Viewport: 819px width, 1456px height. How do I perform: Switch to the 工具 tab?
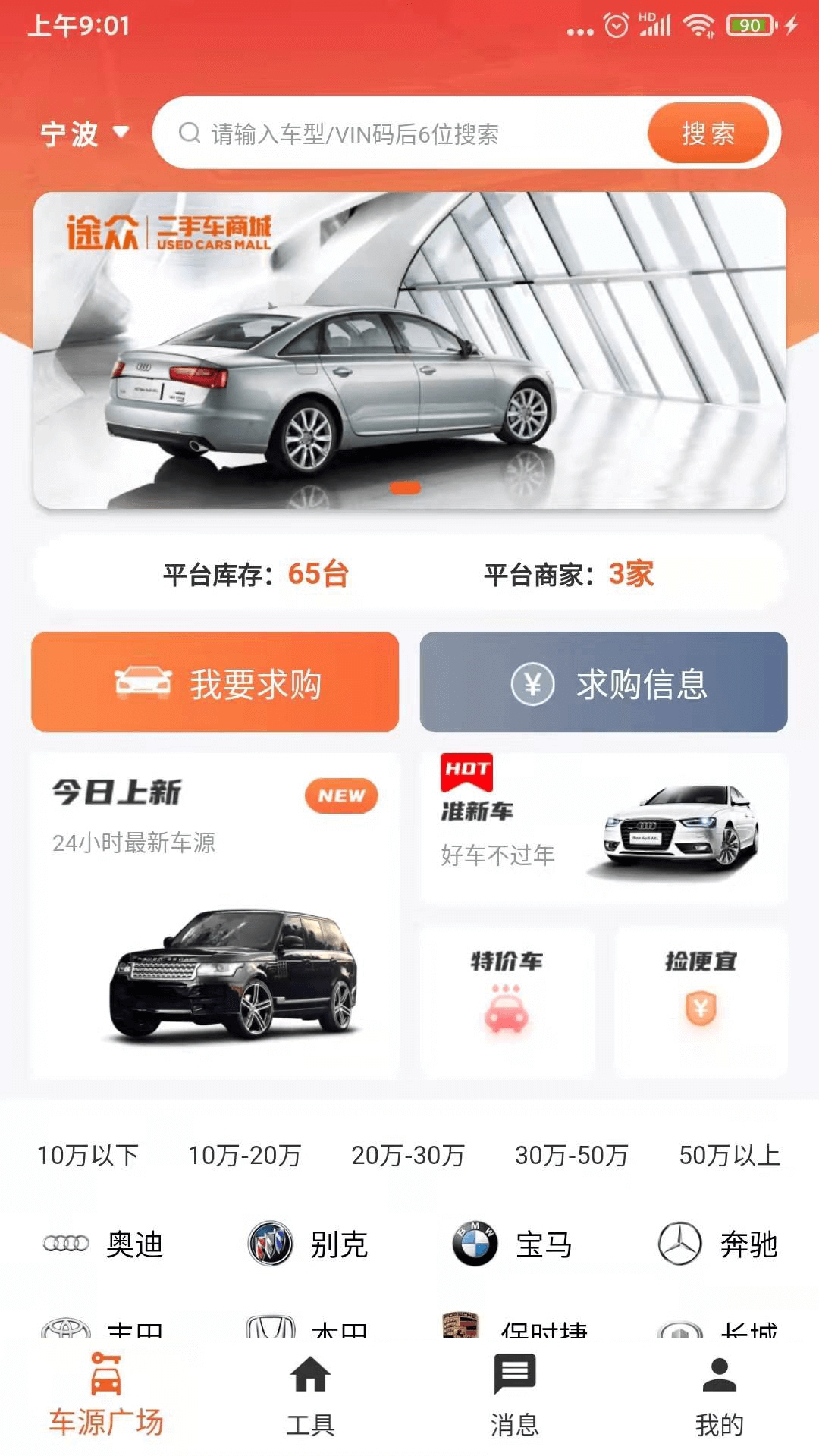pyautogui.click(x=310, y=1395)
